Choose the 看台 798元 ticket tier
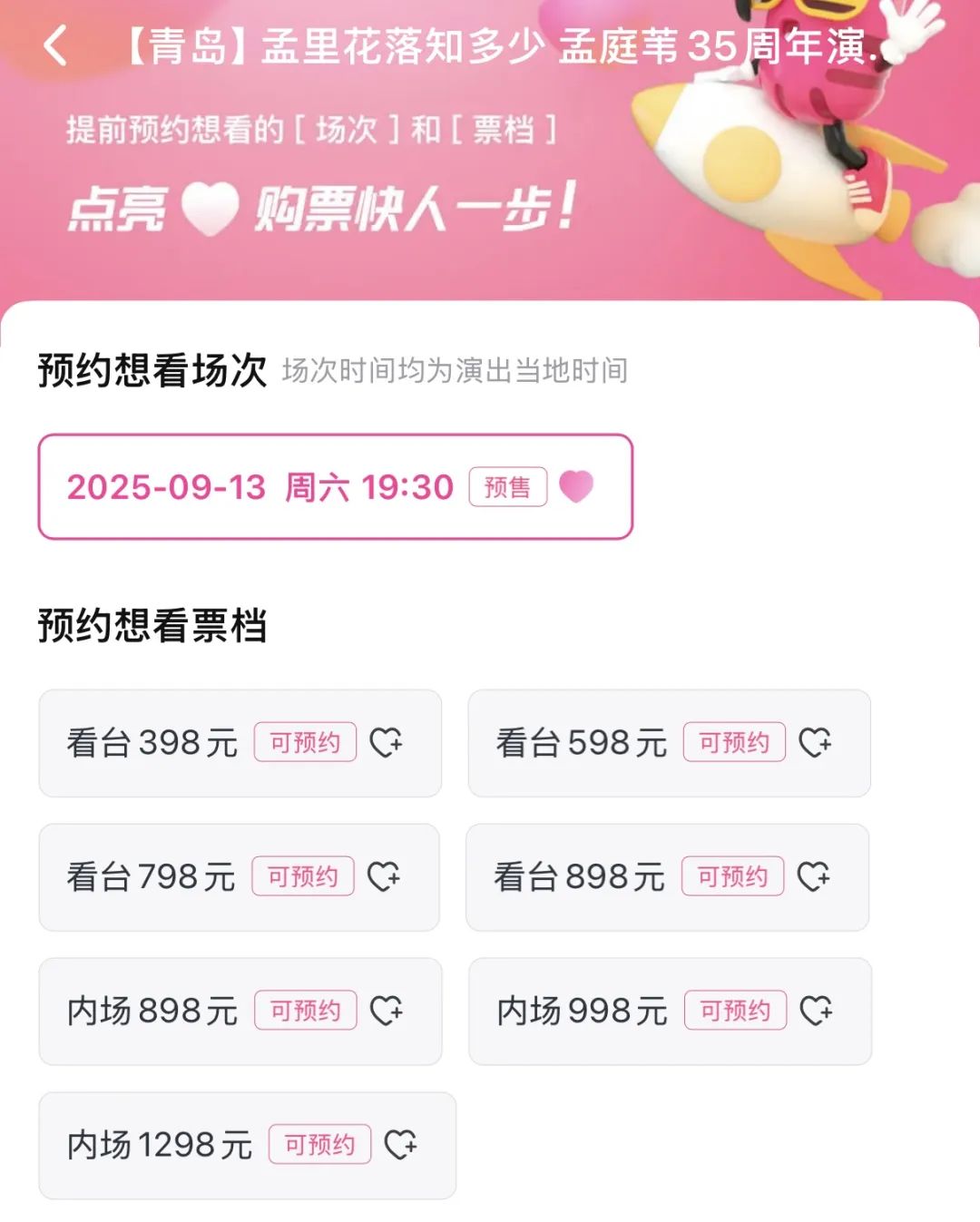This screenshot has width=980, height=1222. click(x=239, y=877)
